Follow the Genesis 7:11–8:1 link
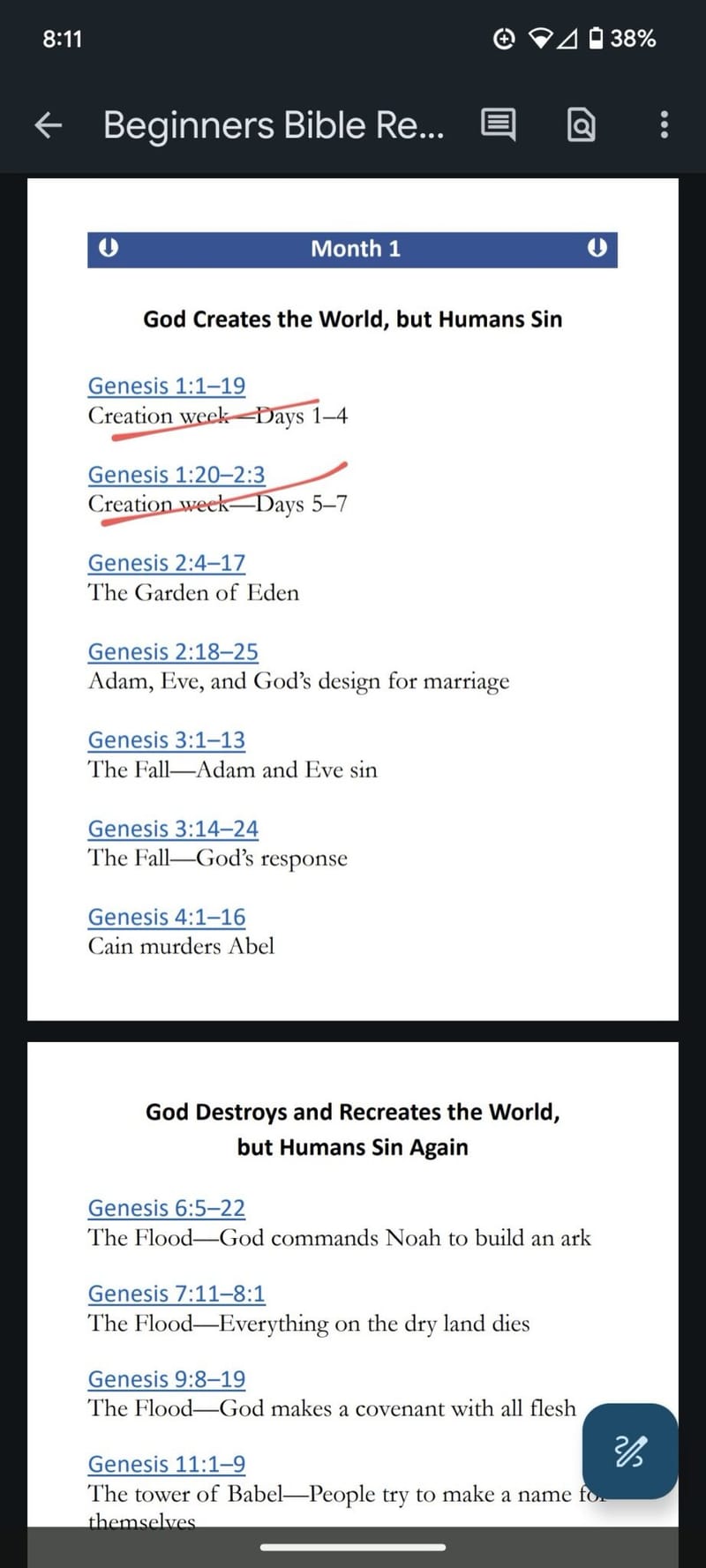Viewport: 706px width, 1568px height. click(176, 1294)
